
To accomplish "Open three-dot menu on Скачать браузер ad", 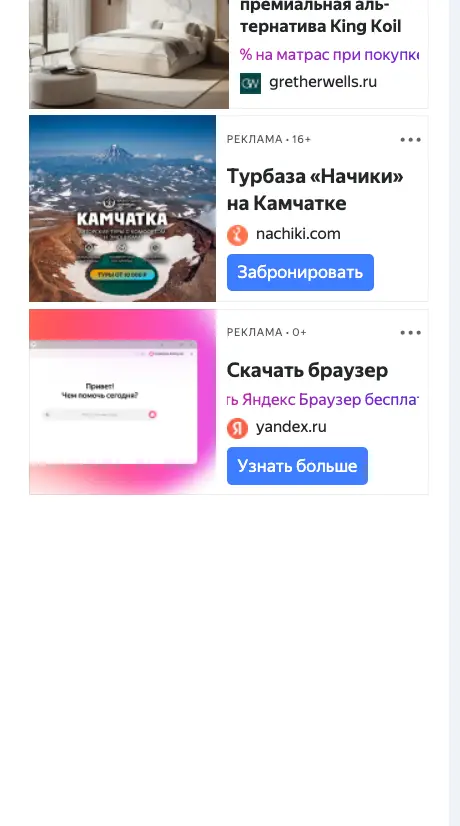I will pyautogui.click(x=410, y=332).
